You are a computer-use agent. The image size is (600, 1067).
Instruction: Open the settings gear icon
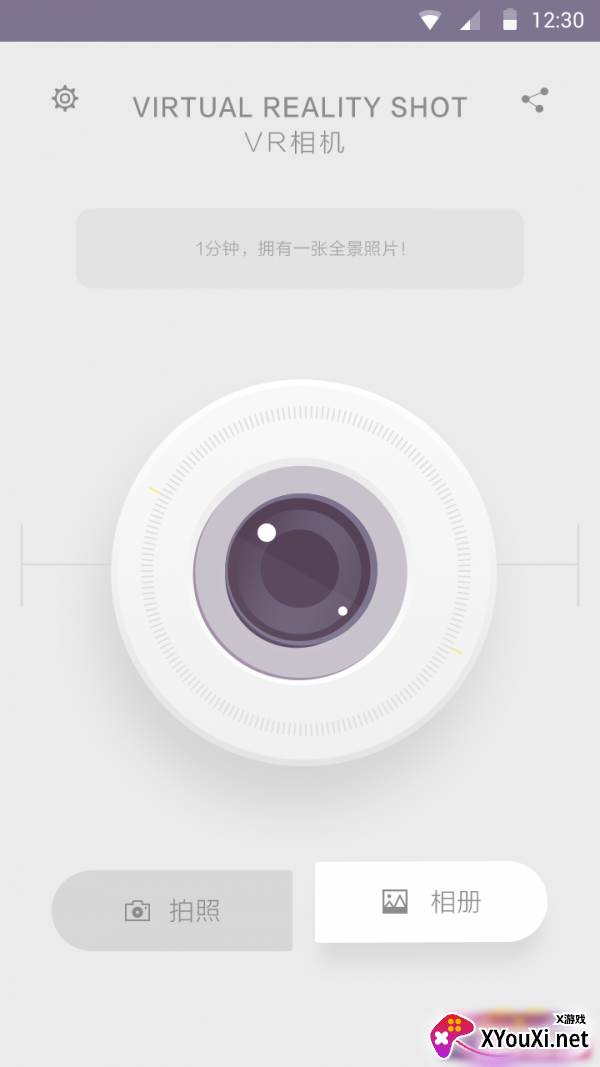pyautogui.click(x=65, y=99)
